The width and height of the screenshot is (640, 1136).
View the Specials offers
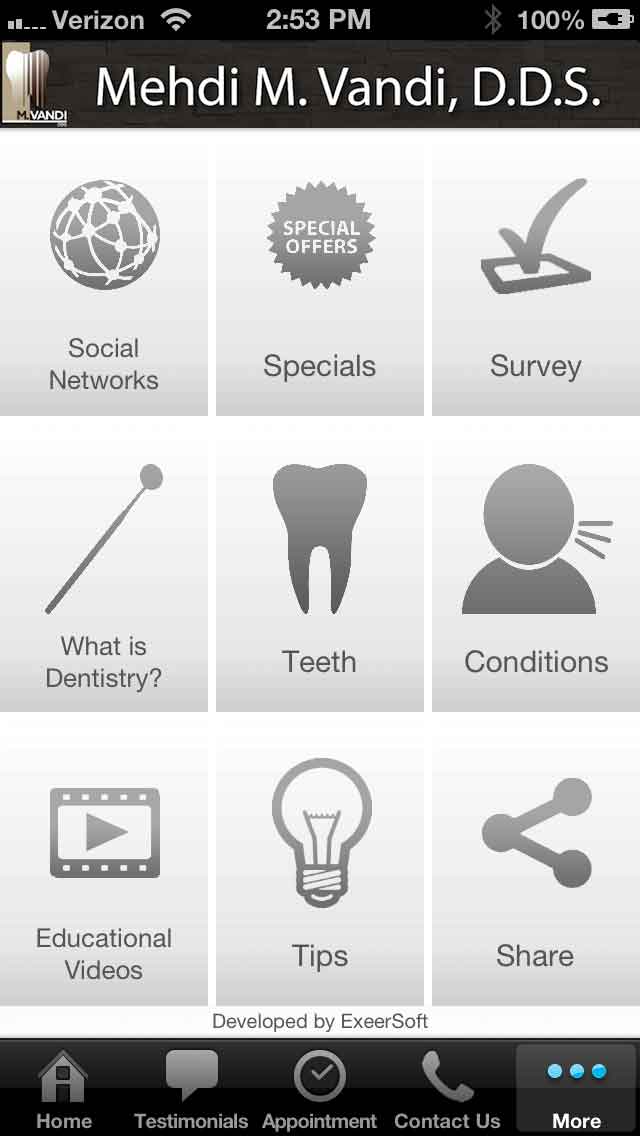pyautogui.click(x=320, y=275)
